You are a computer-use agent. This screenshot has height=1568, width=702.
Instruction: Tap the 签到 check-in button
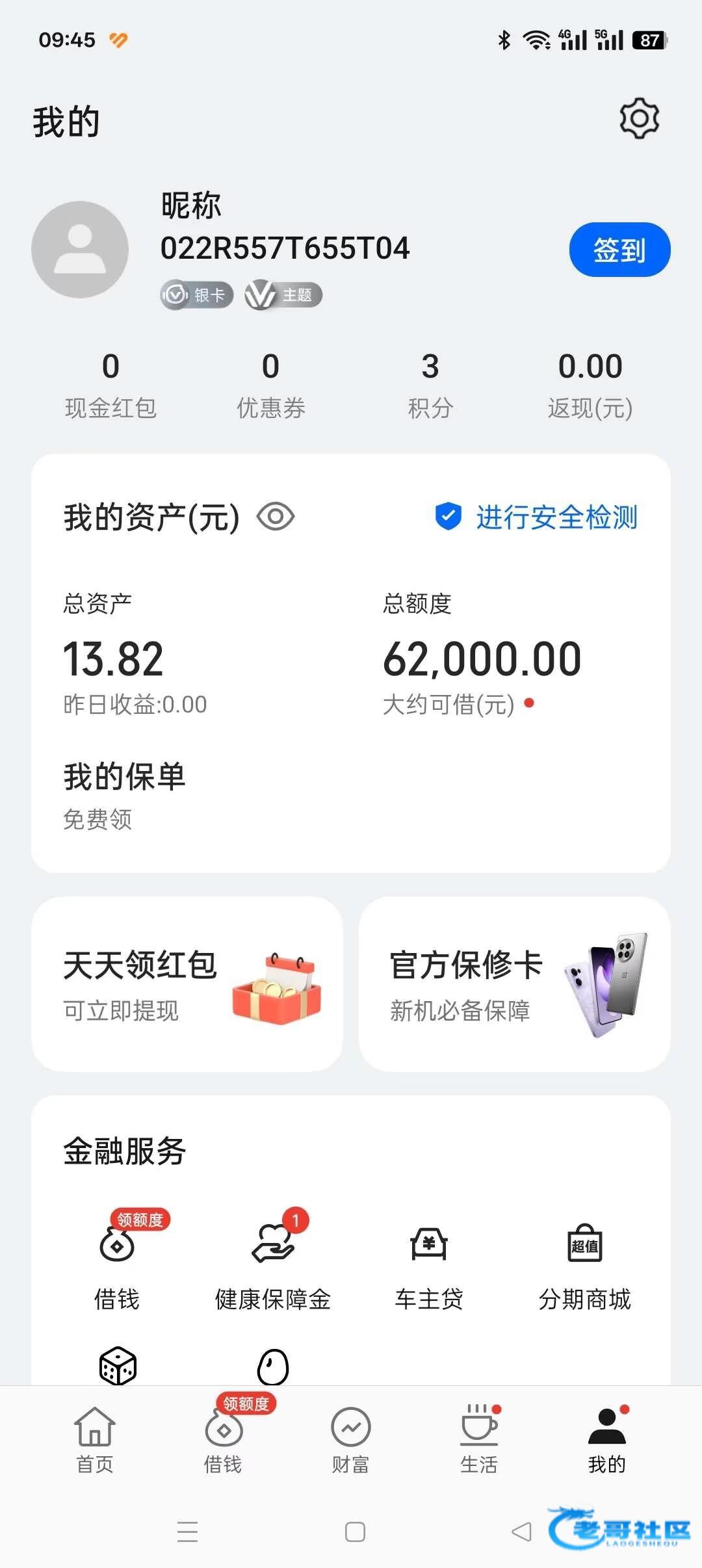click(x=619, y=250)
